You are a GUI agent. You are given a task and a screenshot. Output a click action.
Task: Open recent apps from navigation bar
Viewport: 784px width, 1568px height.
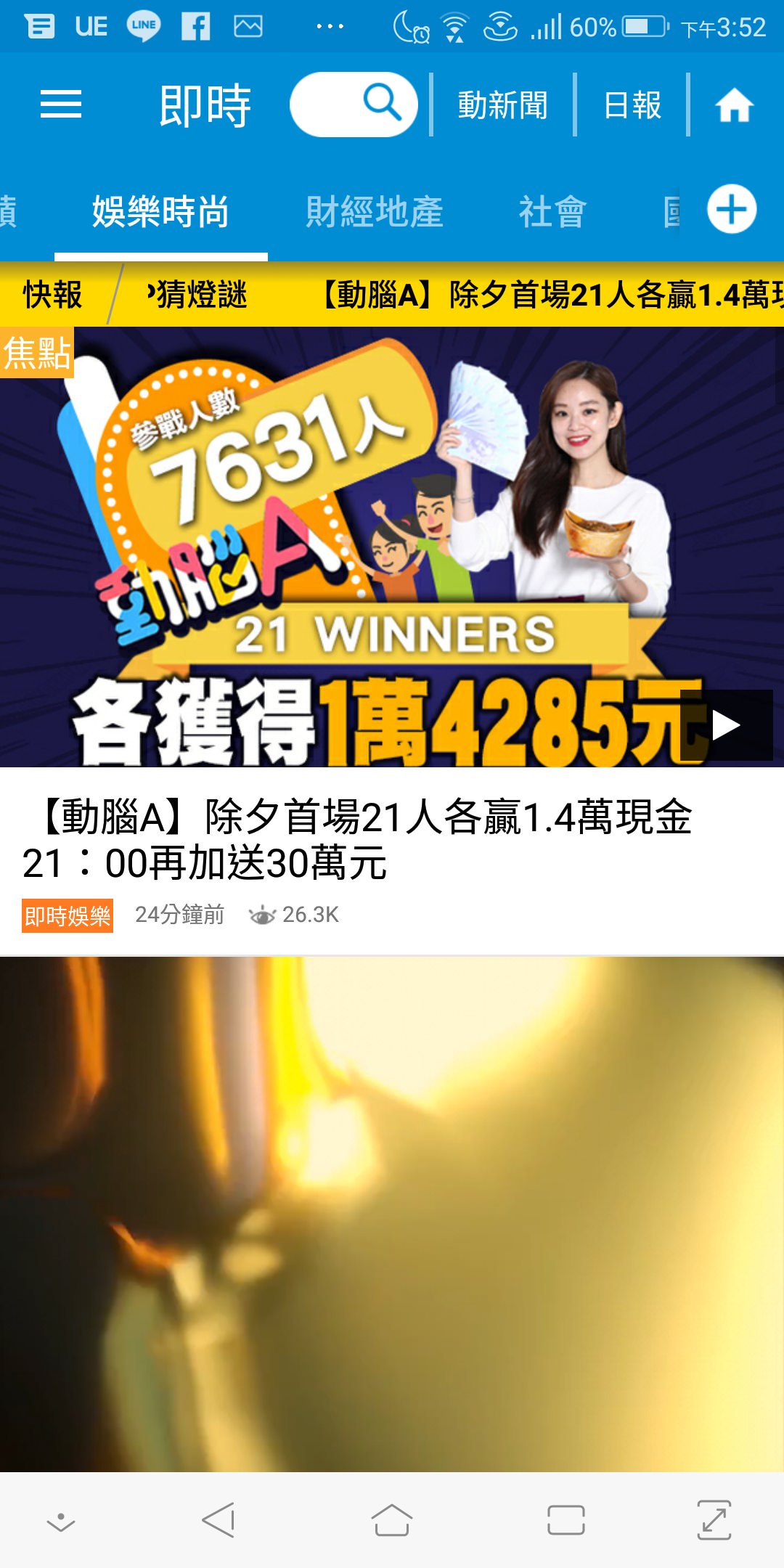565,1520
